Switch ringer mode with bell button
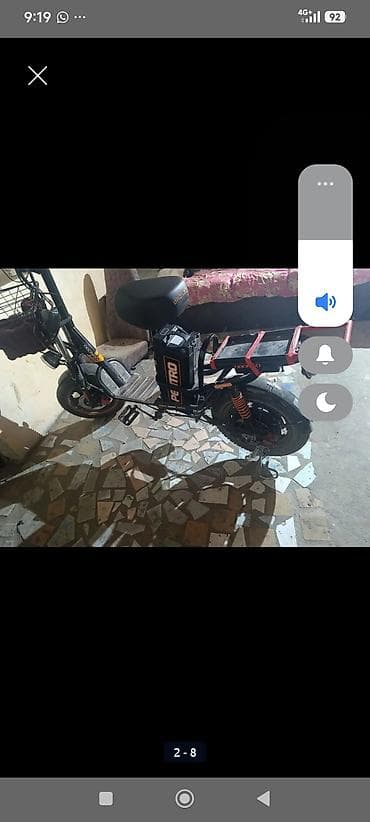 point(325,355)
